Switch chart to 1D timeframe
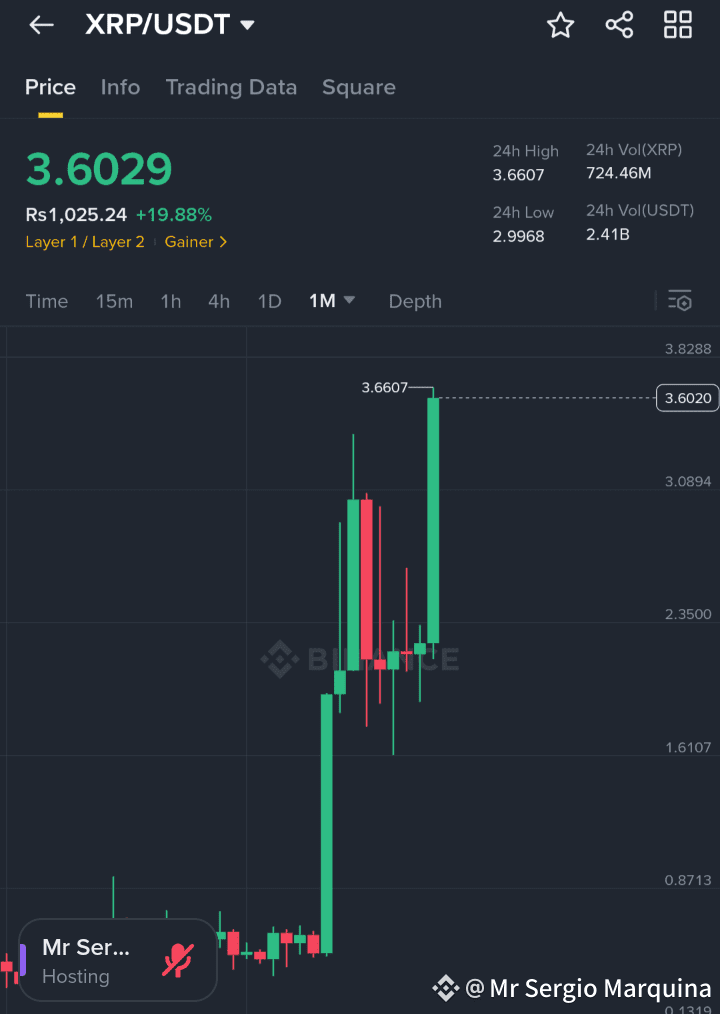This screenshot has width=720, height=1014. (269, 301)
